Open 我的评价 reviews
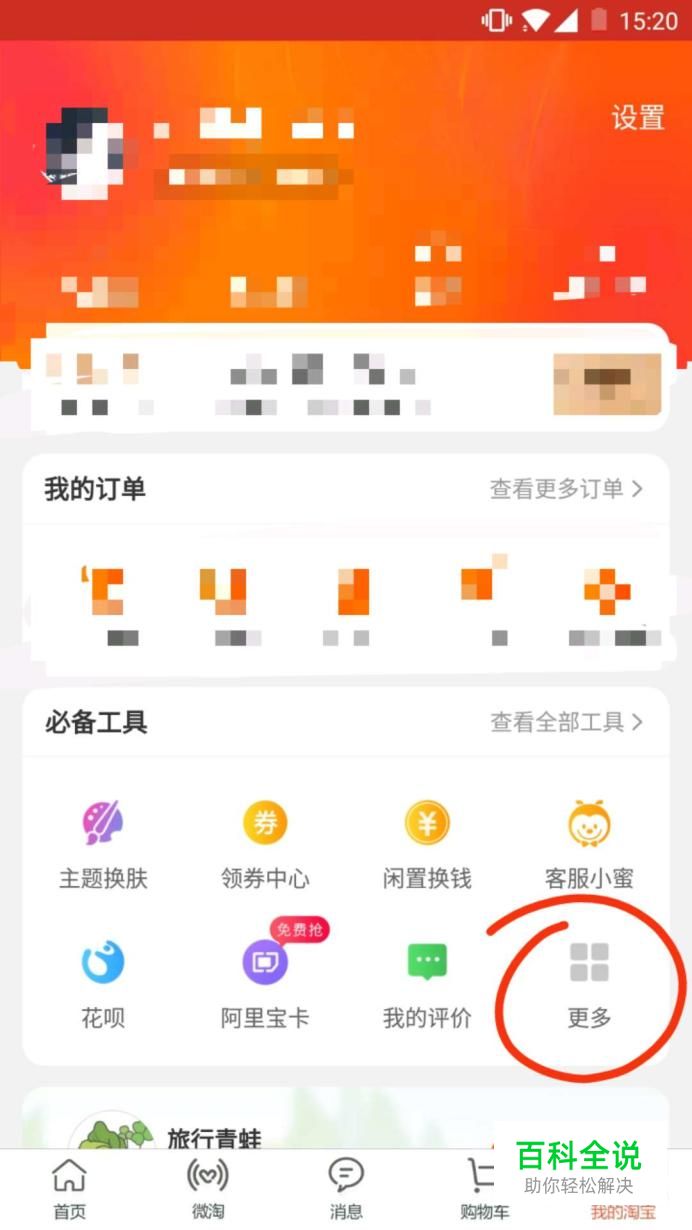The width and height of the screenshot is (692, 1230). [427, 983]
